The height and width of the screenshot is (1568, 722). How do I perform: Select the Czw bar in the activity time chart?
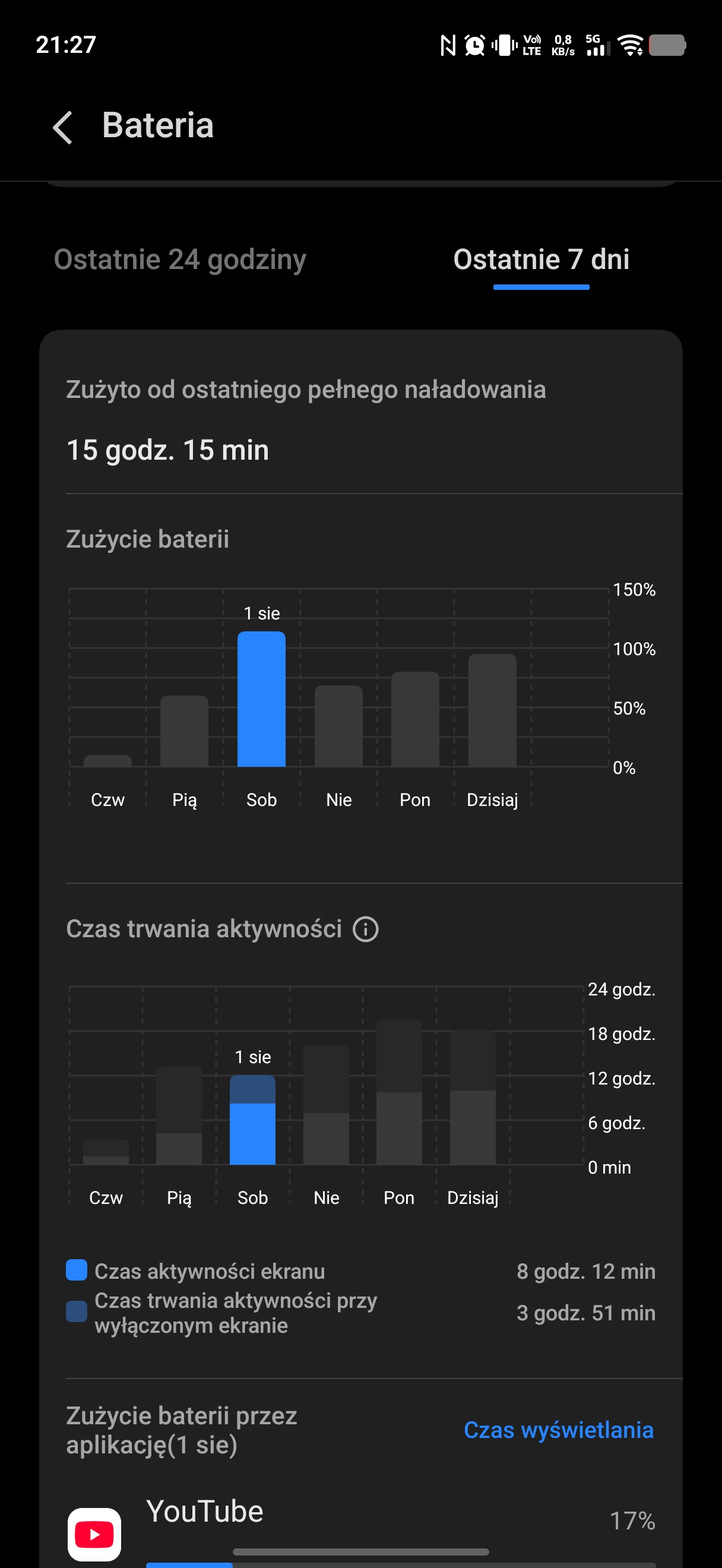(x=106, y=1152)
